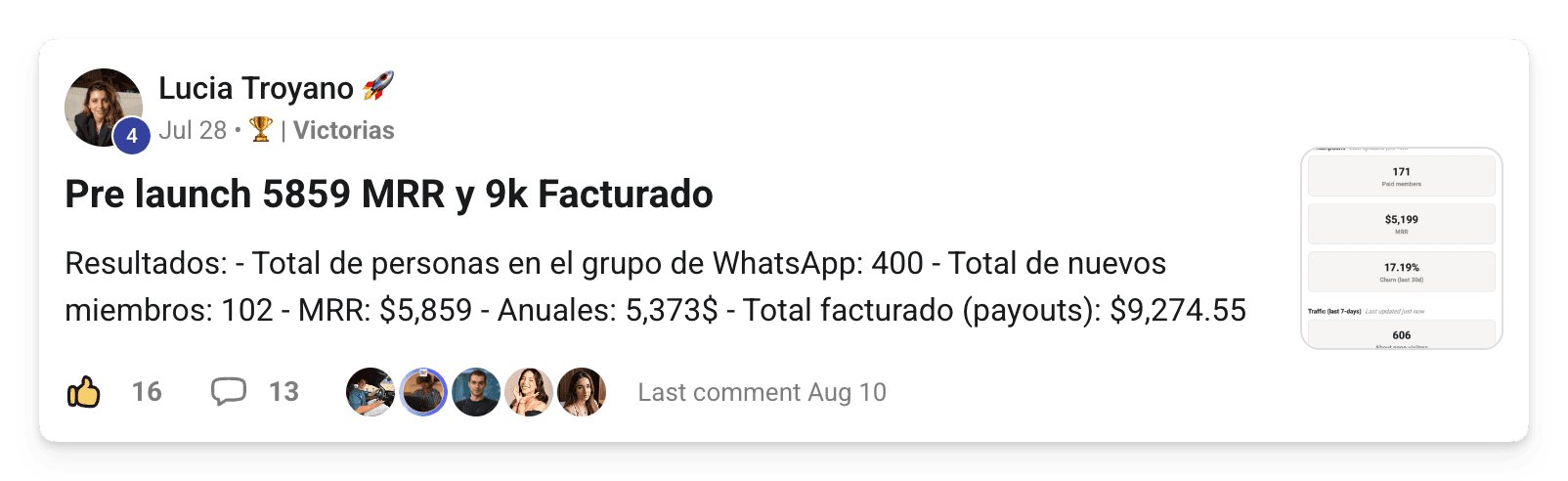Open the comments bubble showing 13

[229, 392]
